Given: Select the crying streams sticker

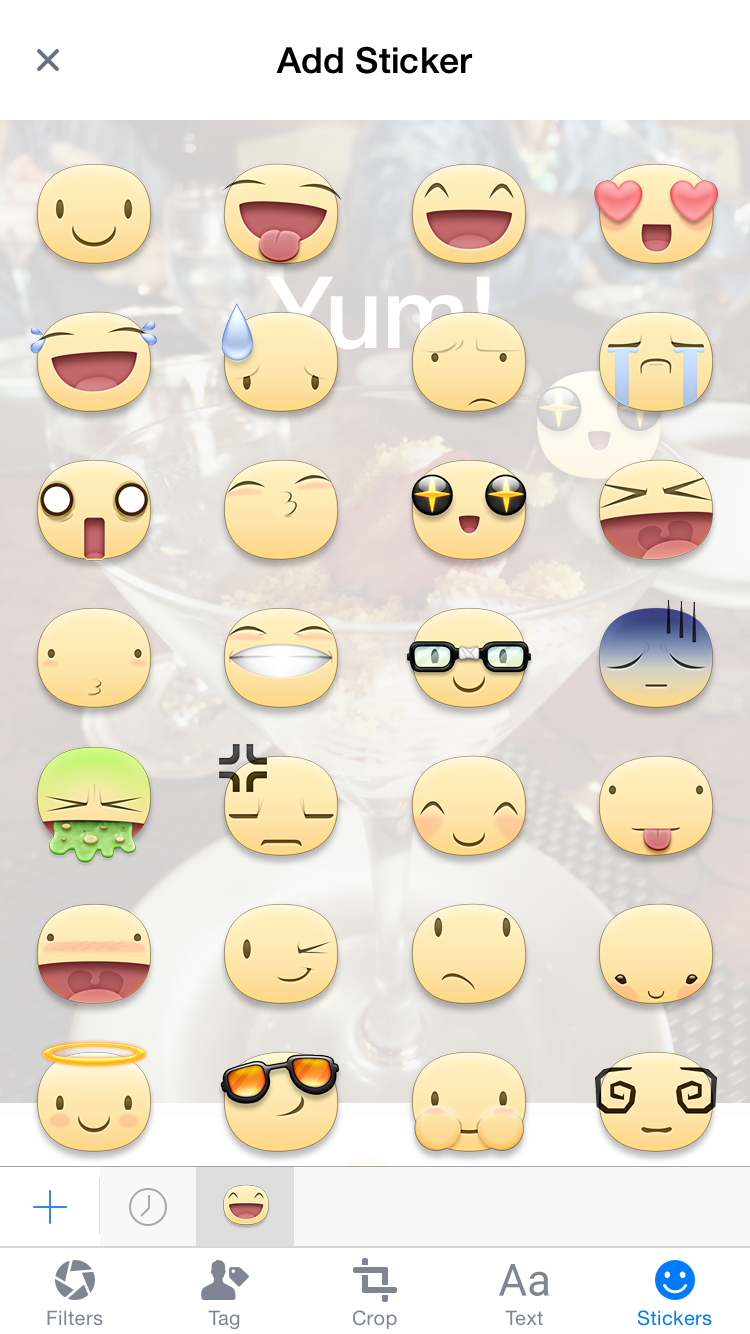Looking at the screenshot, I should 656,362.
